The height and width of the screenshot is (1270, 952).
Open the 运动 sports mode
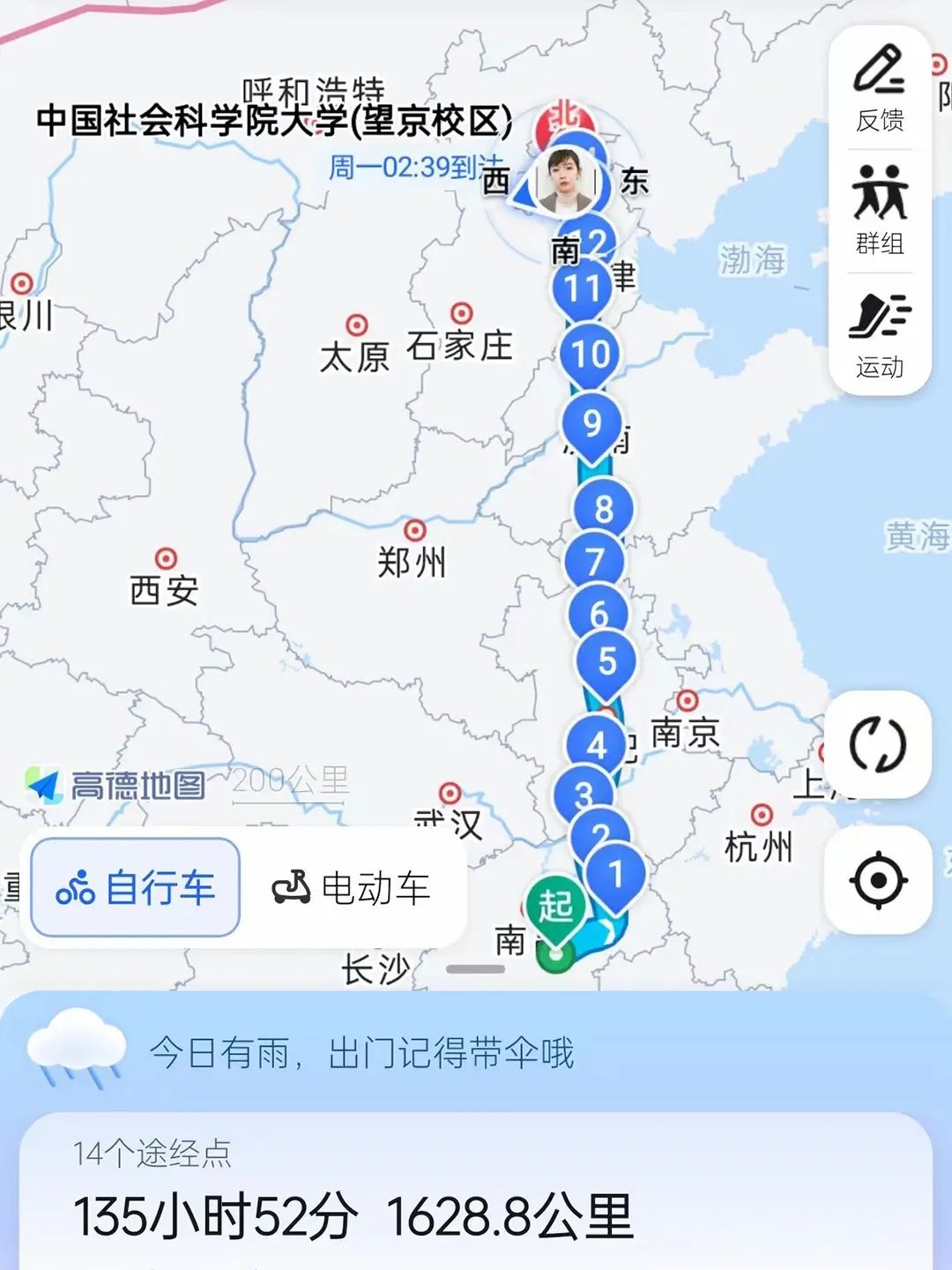click(x=880, y=335)
